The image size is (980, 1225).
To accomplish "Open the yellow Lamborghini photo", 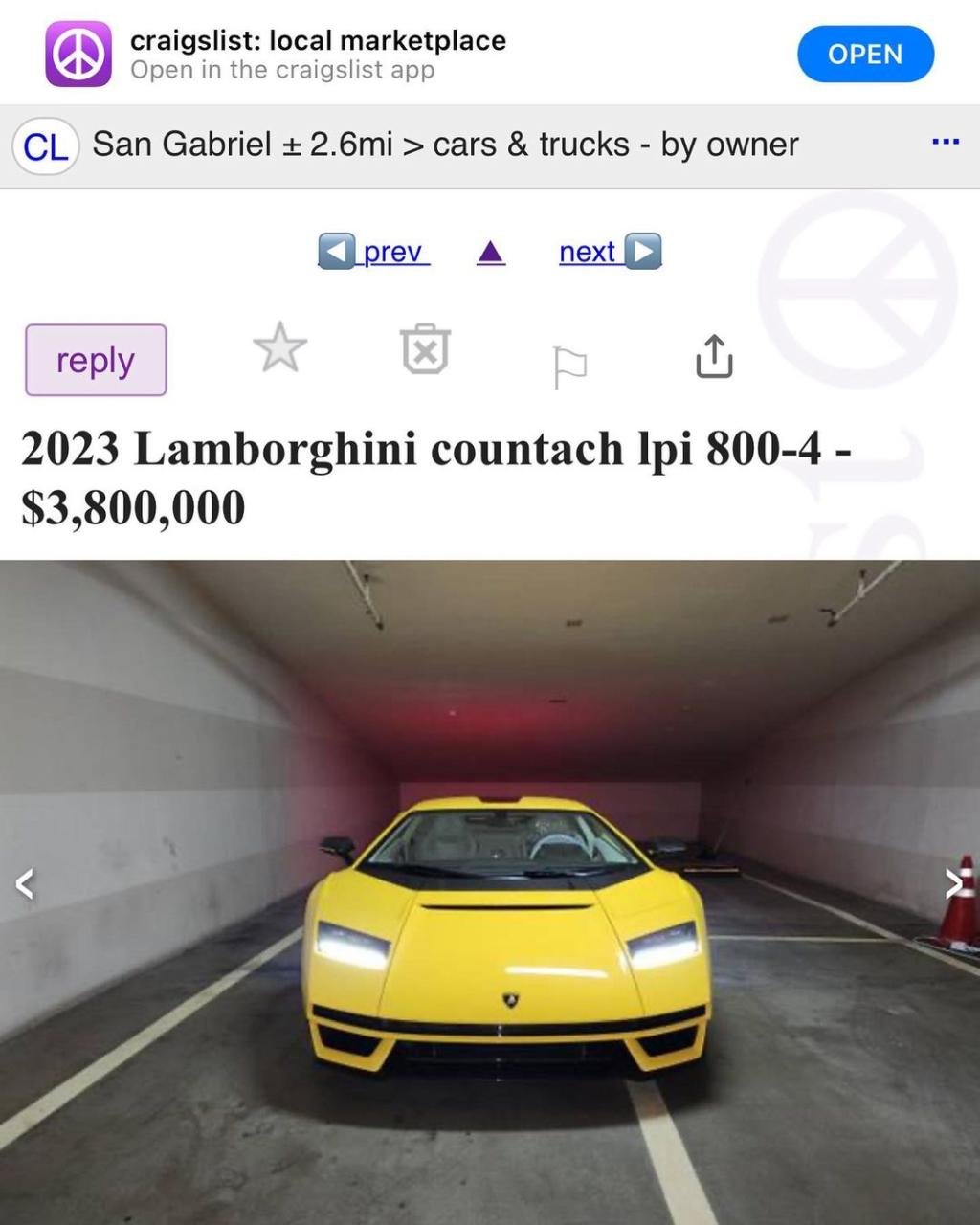I will pyautogui.click(x=505, y=938).
